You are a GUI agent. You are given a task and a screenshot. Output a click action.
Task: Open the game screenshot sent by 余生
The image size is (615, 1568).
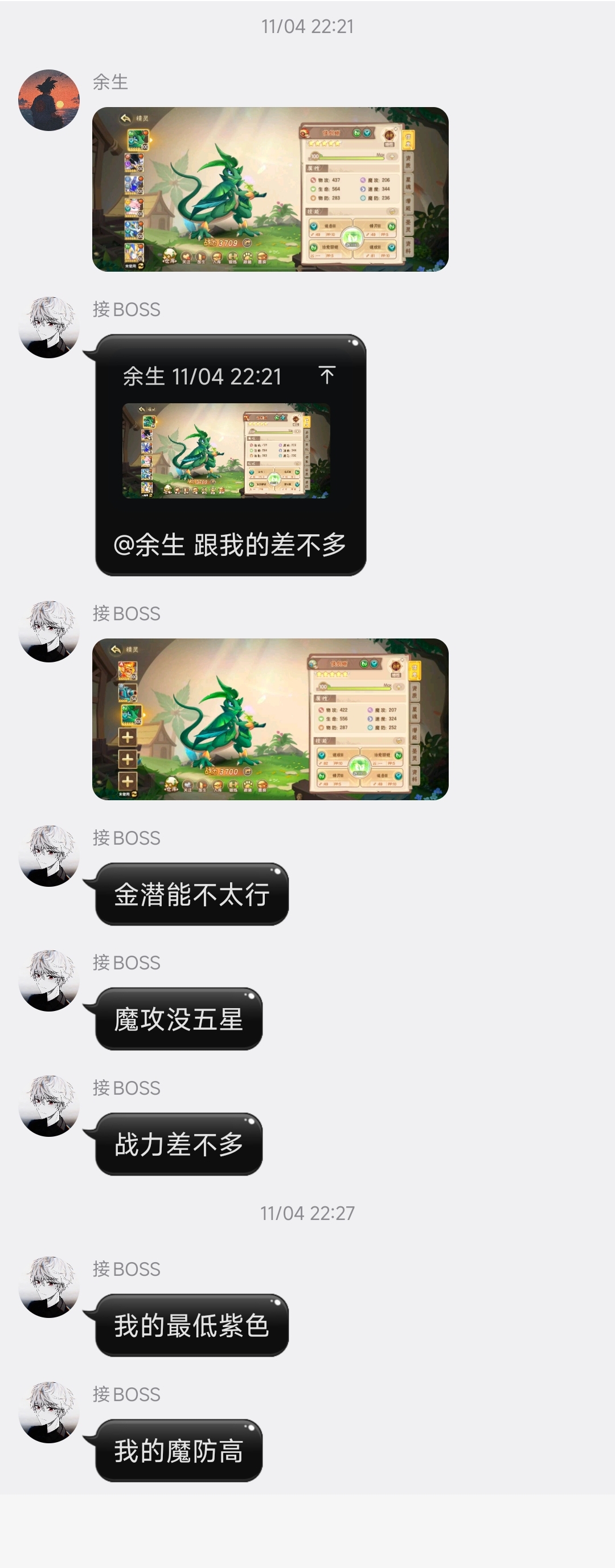pyautogui.click(x=270, y=189)
